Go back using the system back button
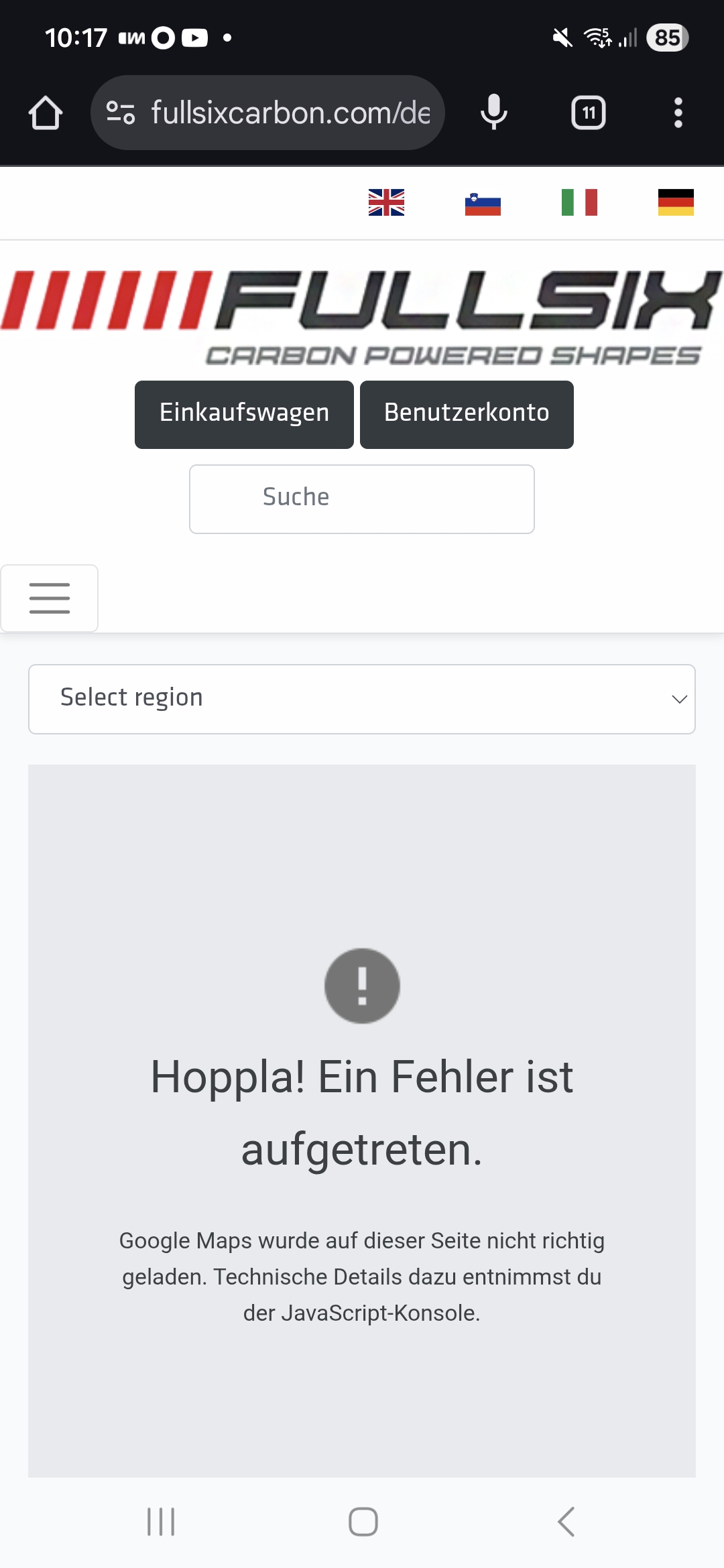 (x=566, y=1521)
